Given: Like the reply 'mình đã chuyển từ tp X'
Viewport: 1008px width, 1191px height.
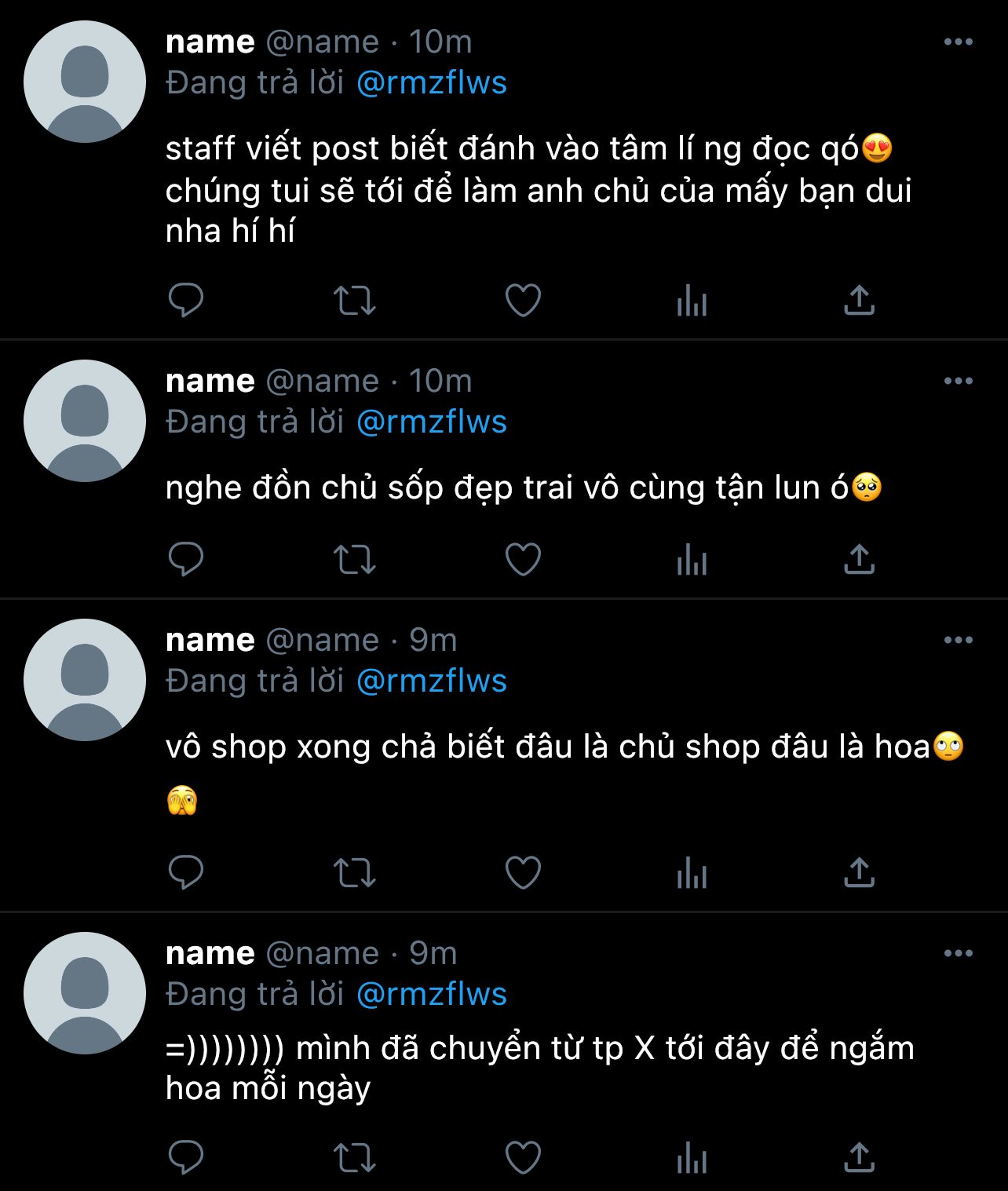Looking at the screenshot, I should 523,1157.
